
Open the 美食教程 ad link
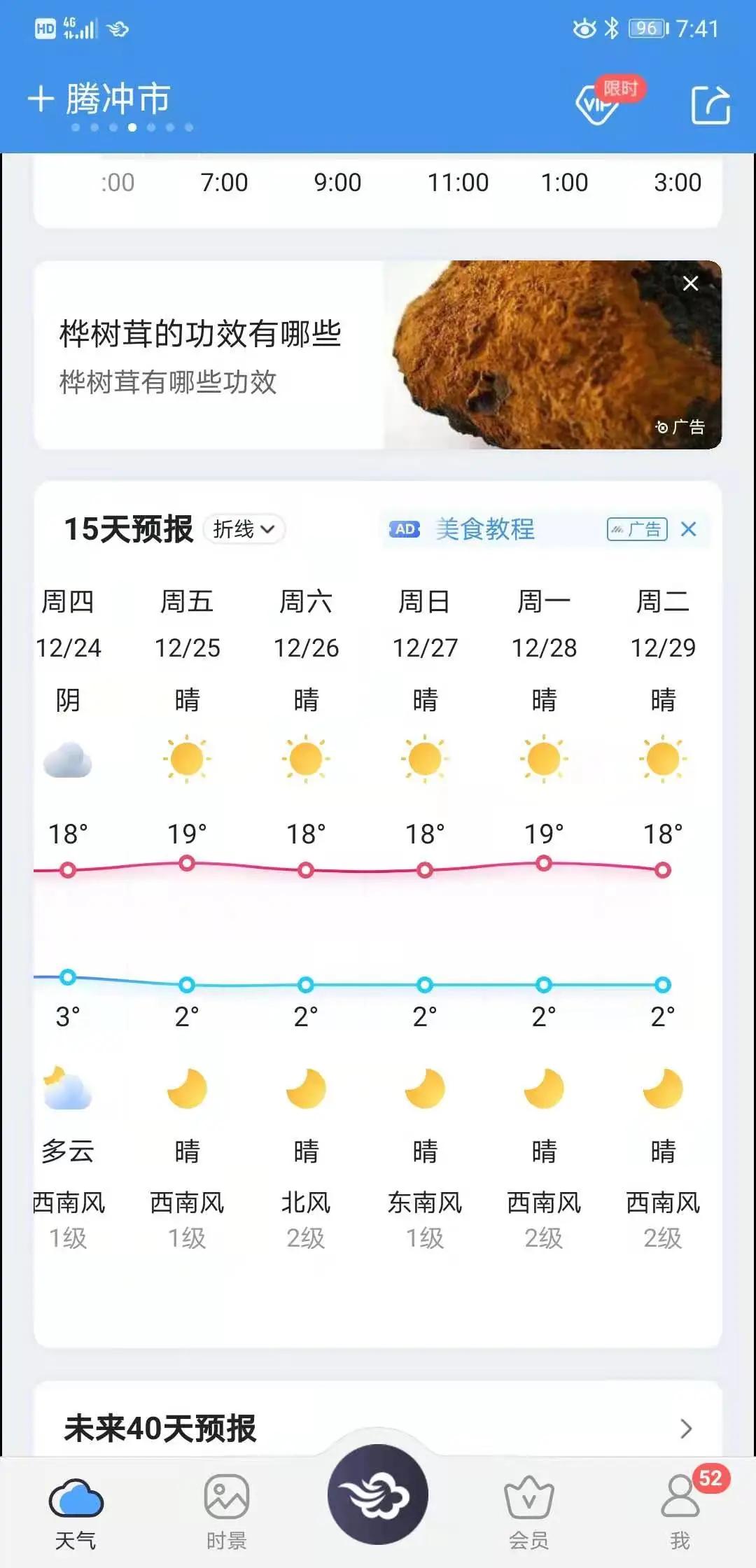[x=484, y=529]
